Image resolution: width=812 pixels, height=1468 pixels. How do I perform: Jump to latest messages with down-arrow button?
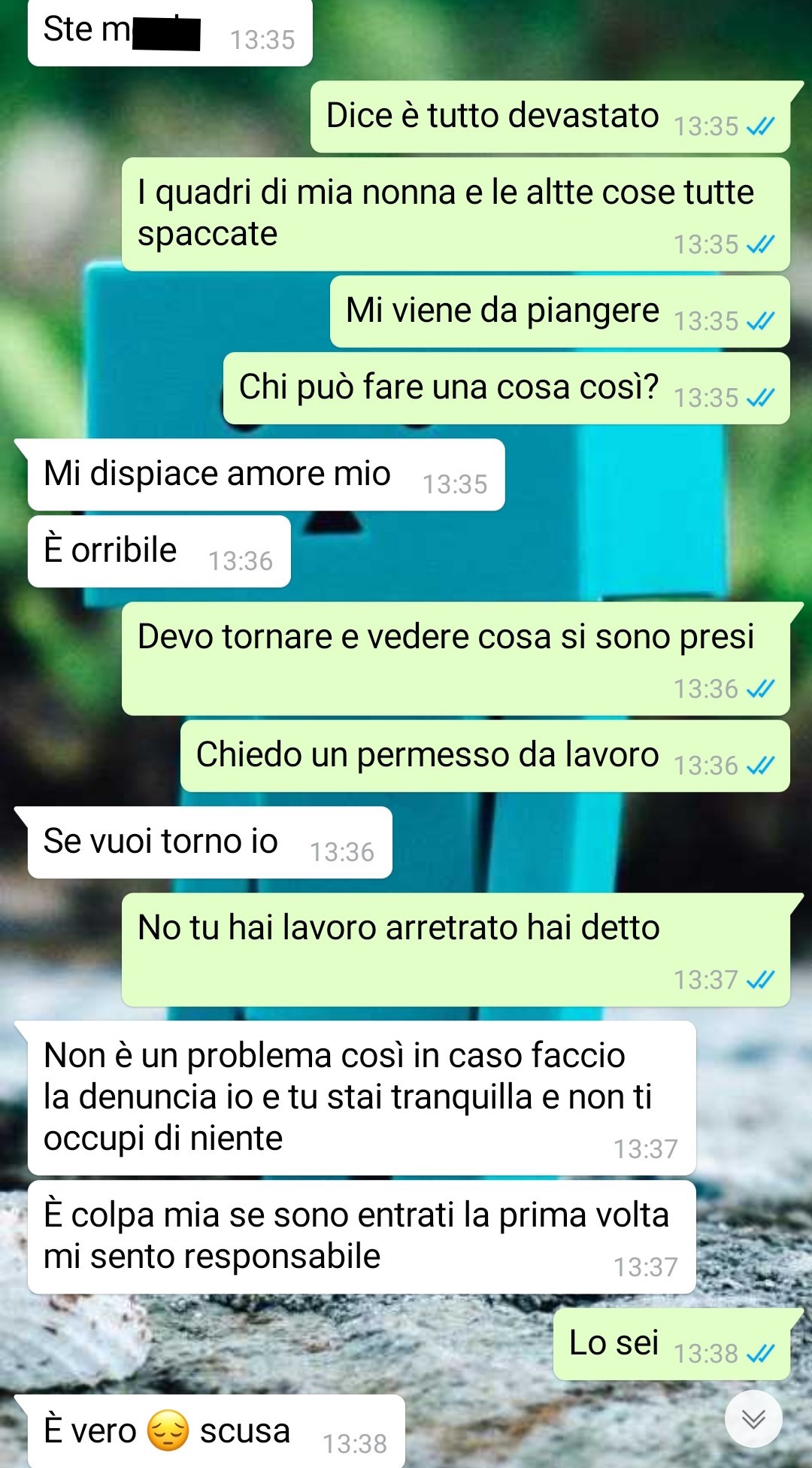coord(753,1418)
